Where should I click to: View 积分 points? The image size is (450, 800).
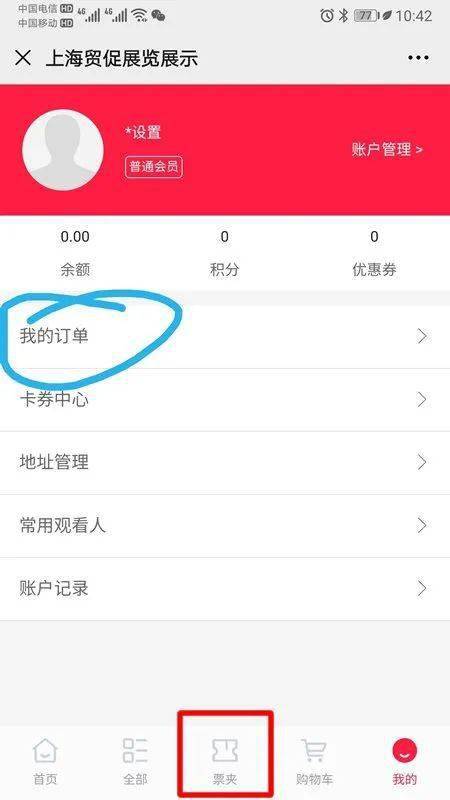[224, 253]
